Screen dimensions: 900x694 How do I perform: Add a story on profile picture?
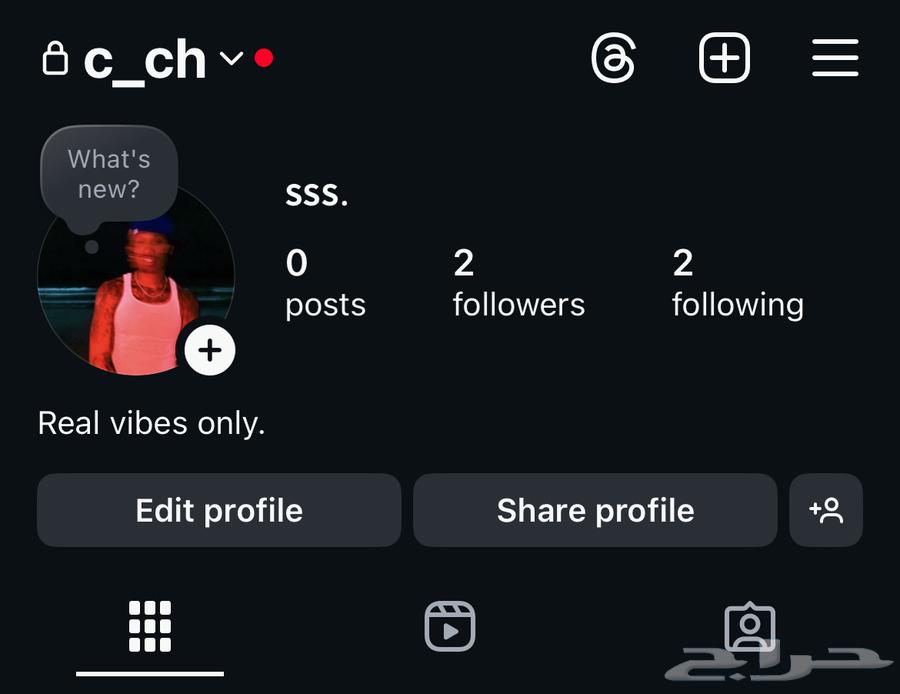coord(209,350)
